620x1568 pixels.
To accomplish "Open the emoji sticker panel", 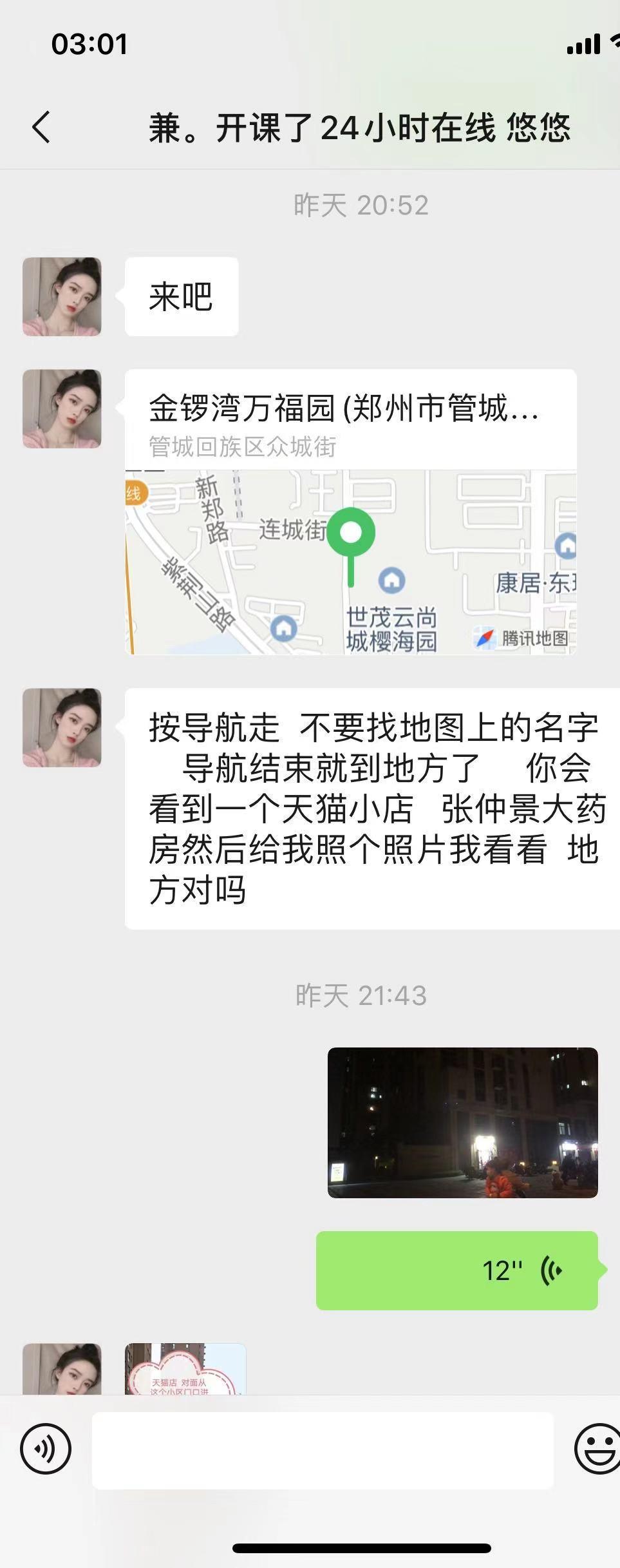I will 597,1449.
